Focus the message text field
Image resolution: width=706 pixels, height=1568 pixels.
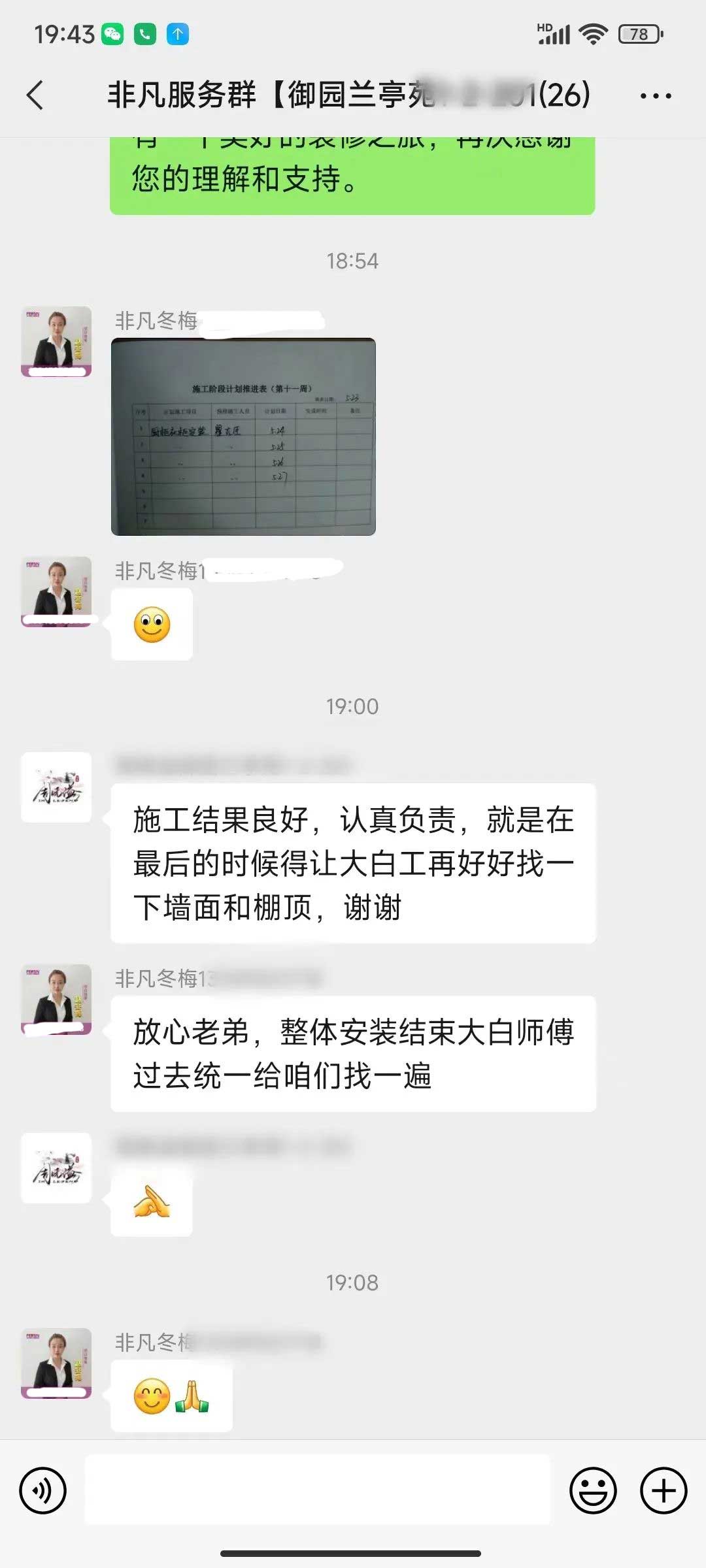pyautogui.click(x=318, y=1491)
